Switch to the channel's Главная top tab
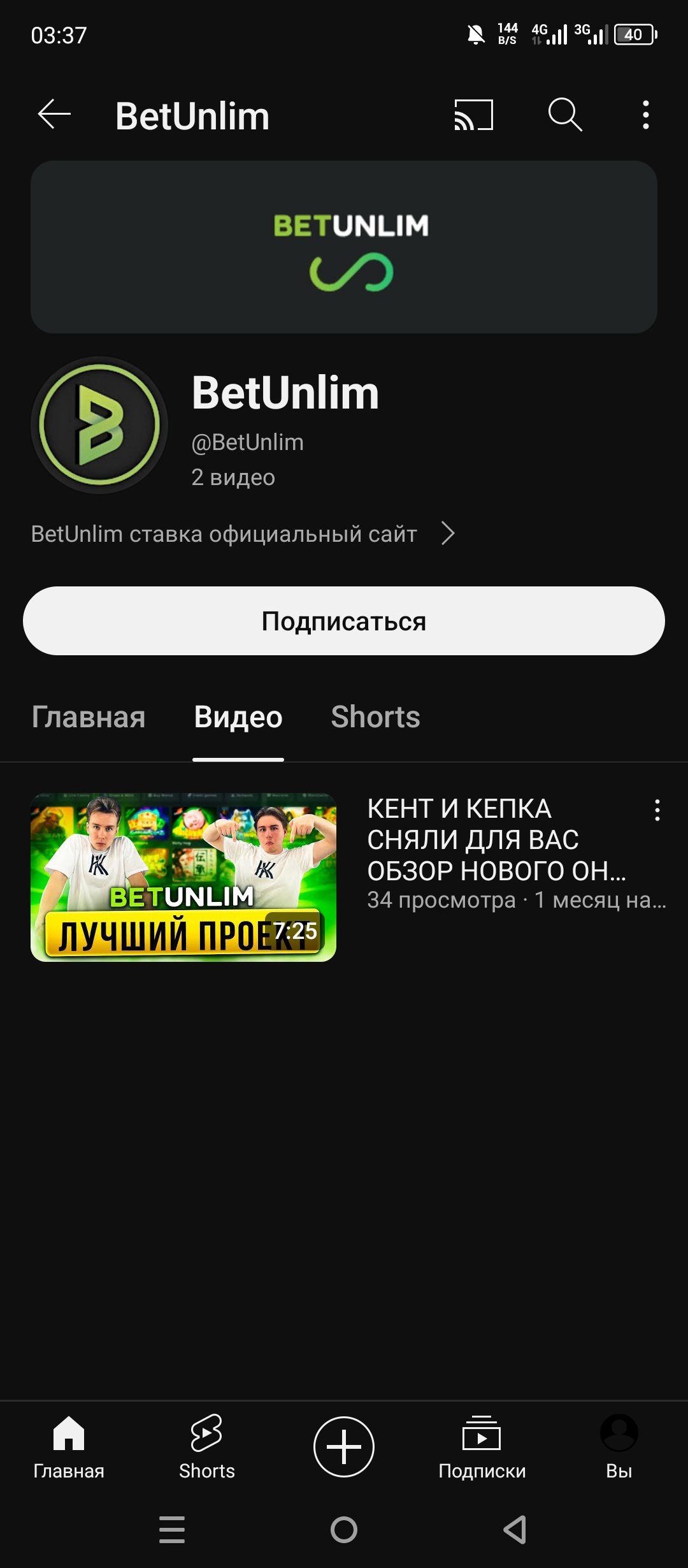This screenshot has width=688, height=1568. point(89,717)
